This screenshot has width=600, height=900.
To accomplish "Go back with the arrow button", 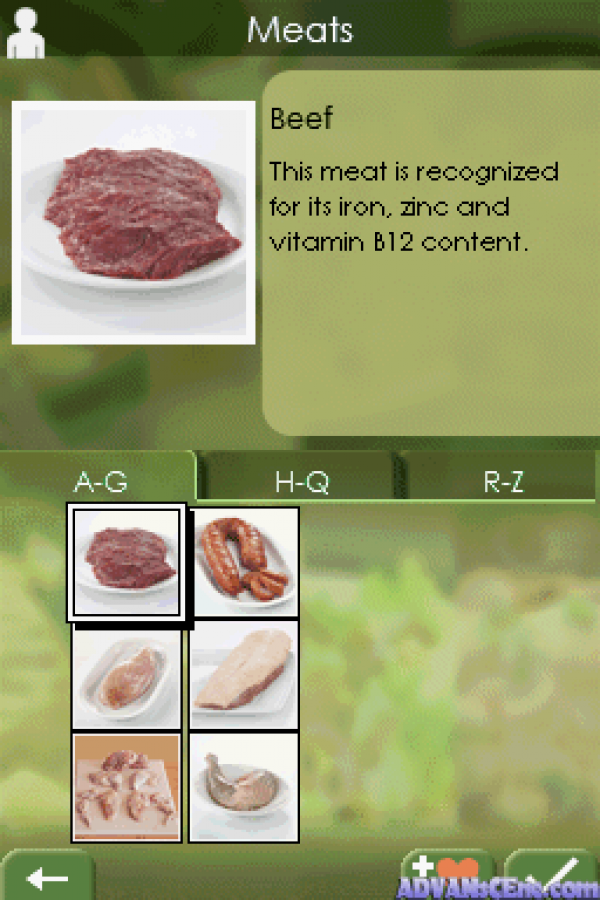I will click(x=47, y=878).
